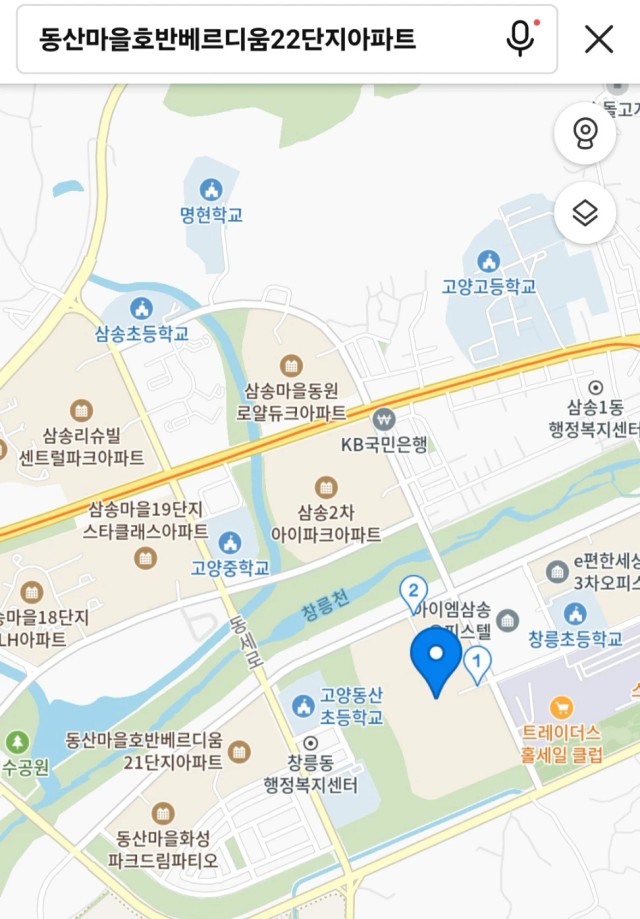Open 창릉초등학교 place marker

[575, 613]
